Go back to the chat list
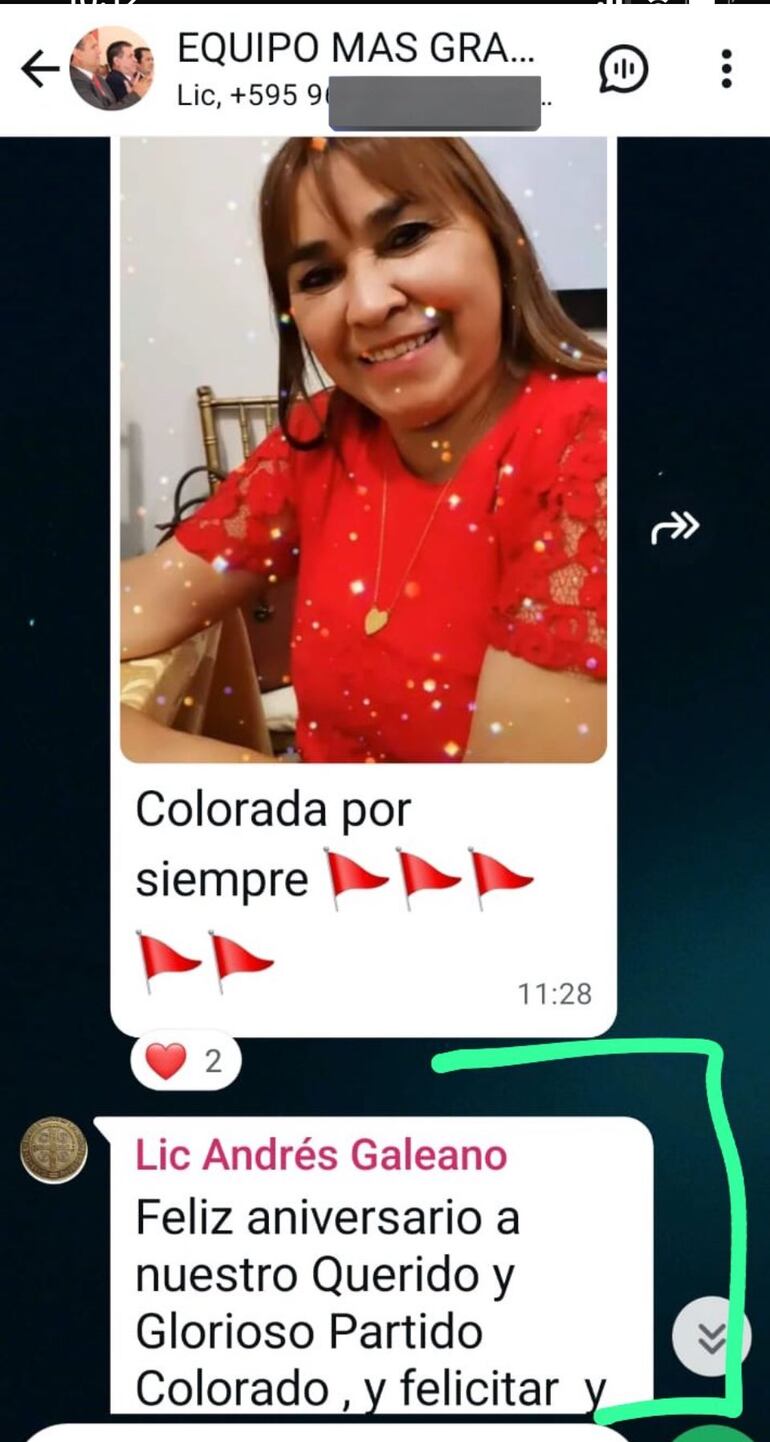The height and width of the screenshot is (1442, 770). click(x=39, y=70)
